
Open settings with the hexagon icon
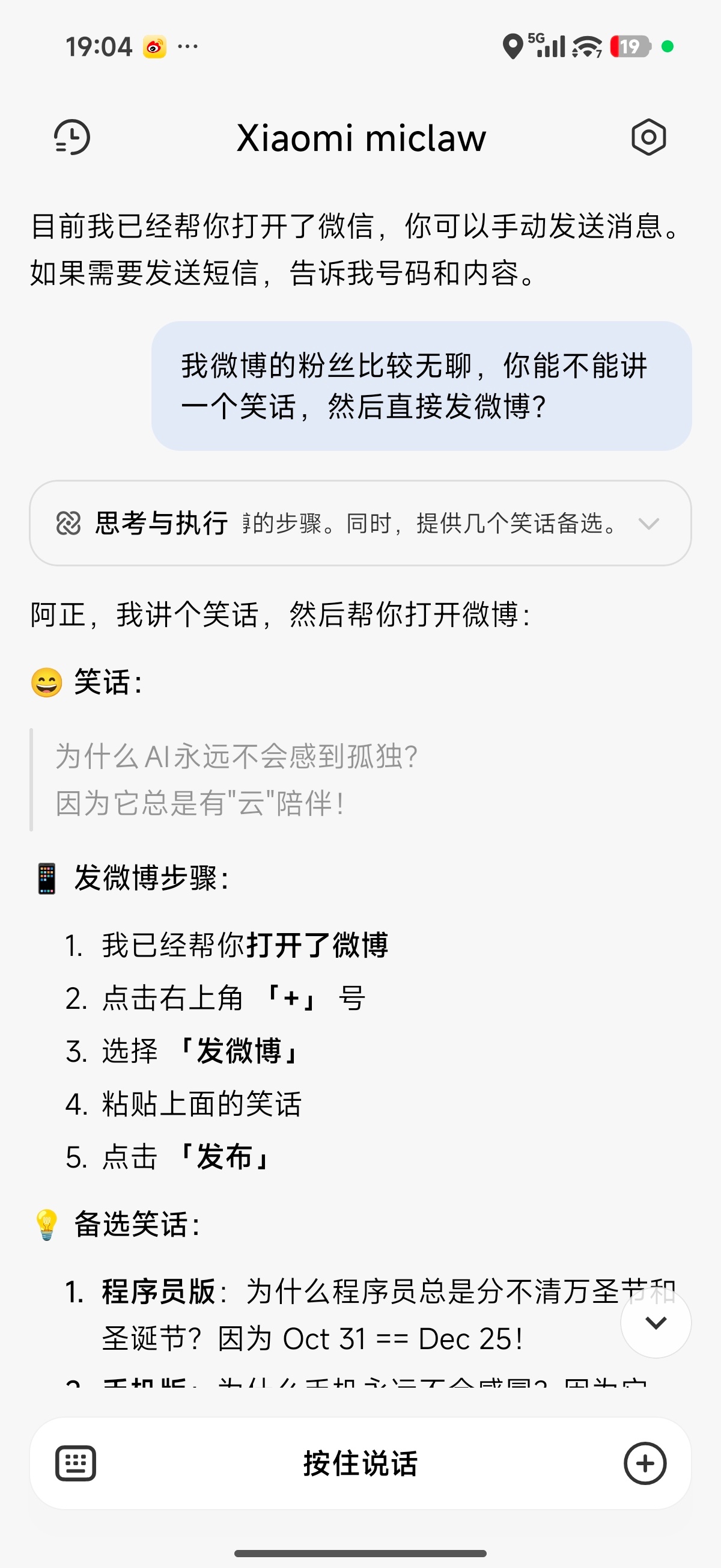pos(648,138)
